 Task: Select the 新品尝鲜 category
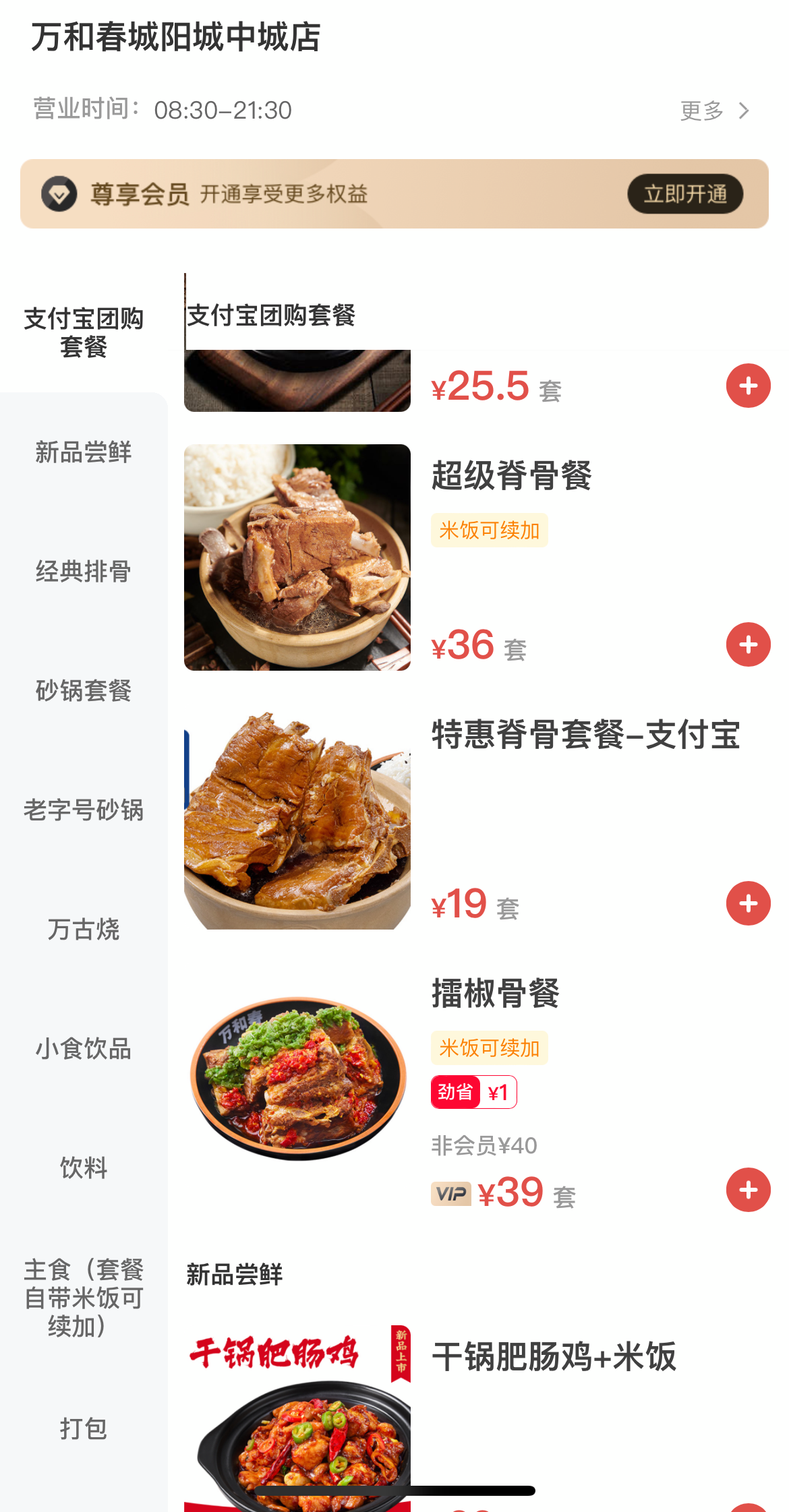84,452
